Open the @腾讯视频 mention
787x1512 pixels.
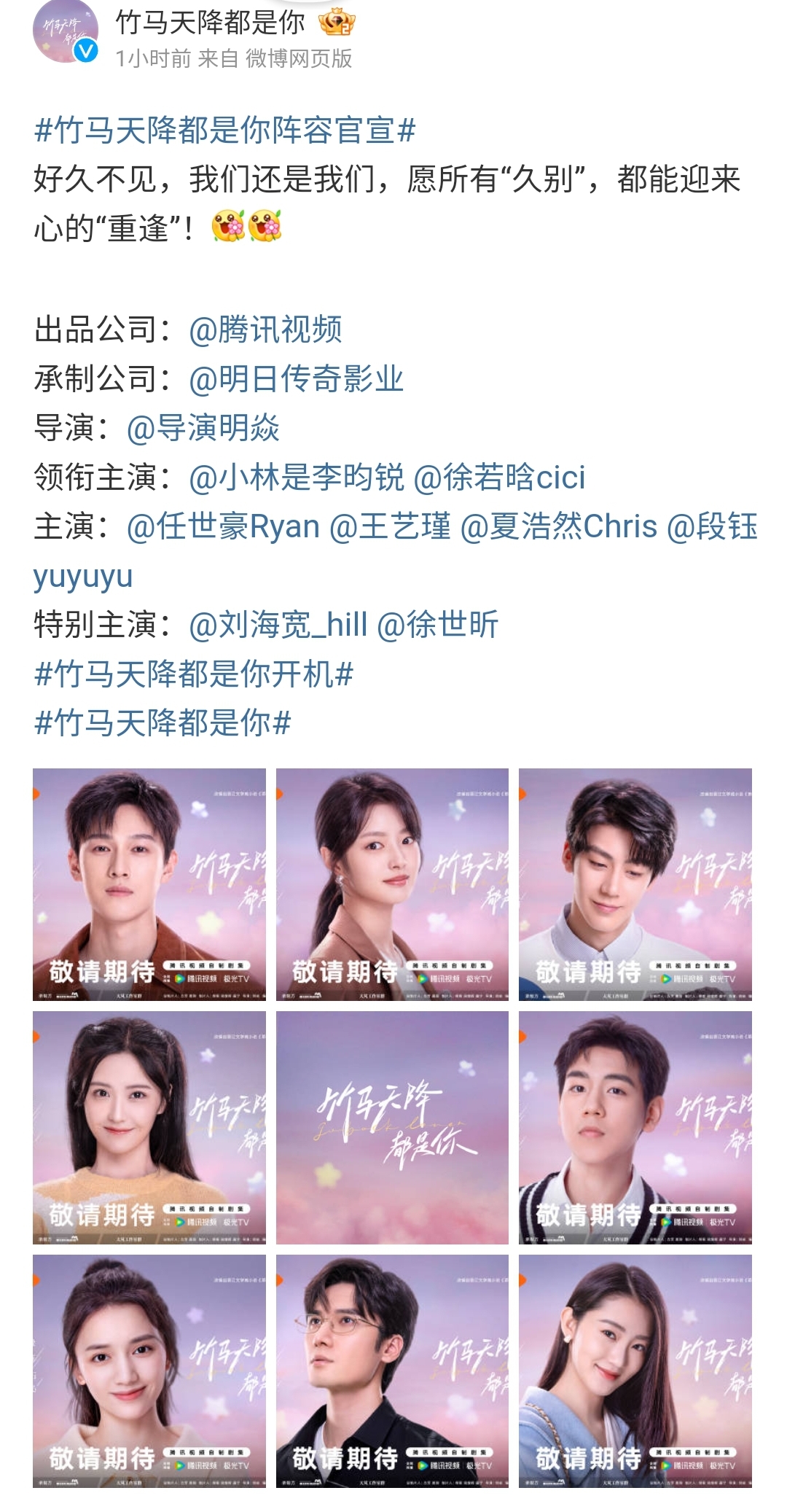pyautogui.click(x=265, y=330)
